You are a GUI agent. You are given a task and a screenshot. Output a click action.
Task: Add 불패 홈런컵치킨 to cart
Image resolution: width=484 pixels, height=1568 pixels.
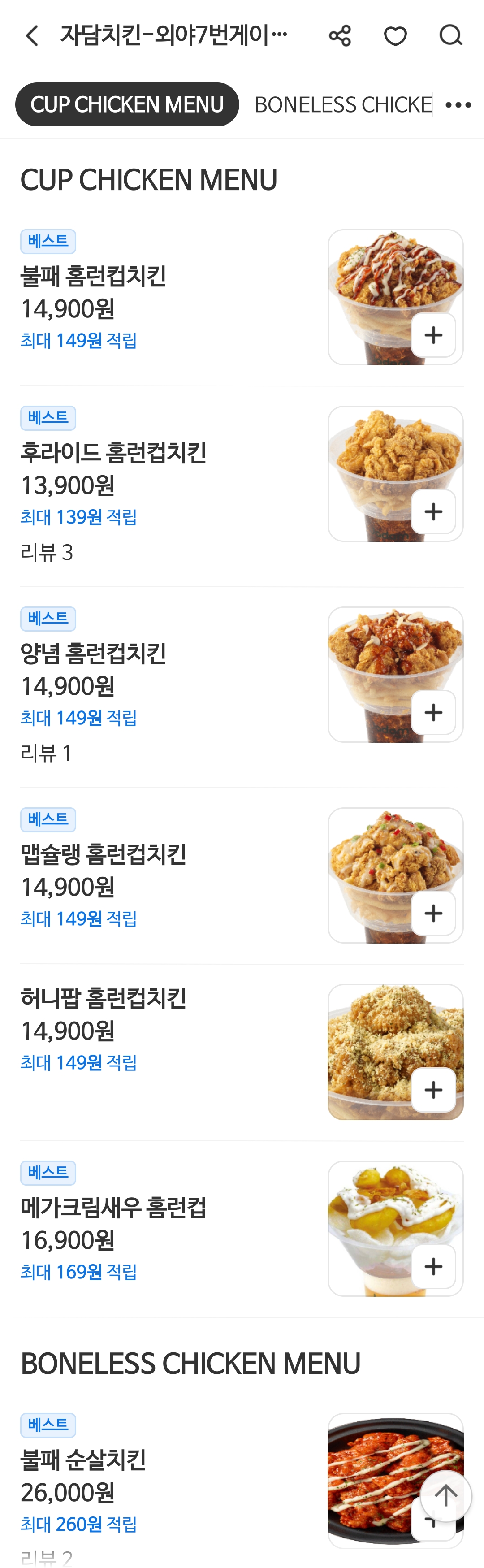433,335
